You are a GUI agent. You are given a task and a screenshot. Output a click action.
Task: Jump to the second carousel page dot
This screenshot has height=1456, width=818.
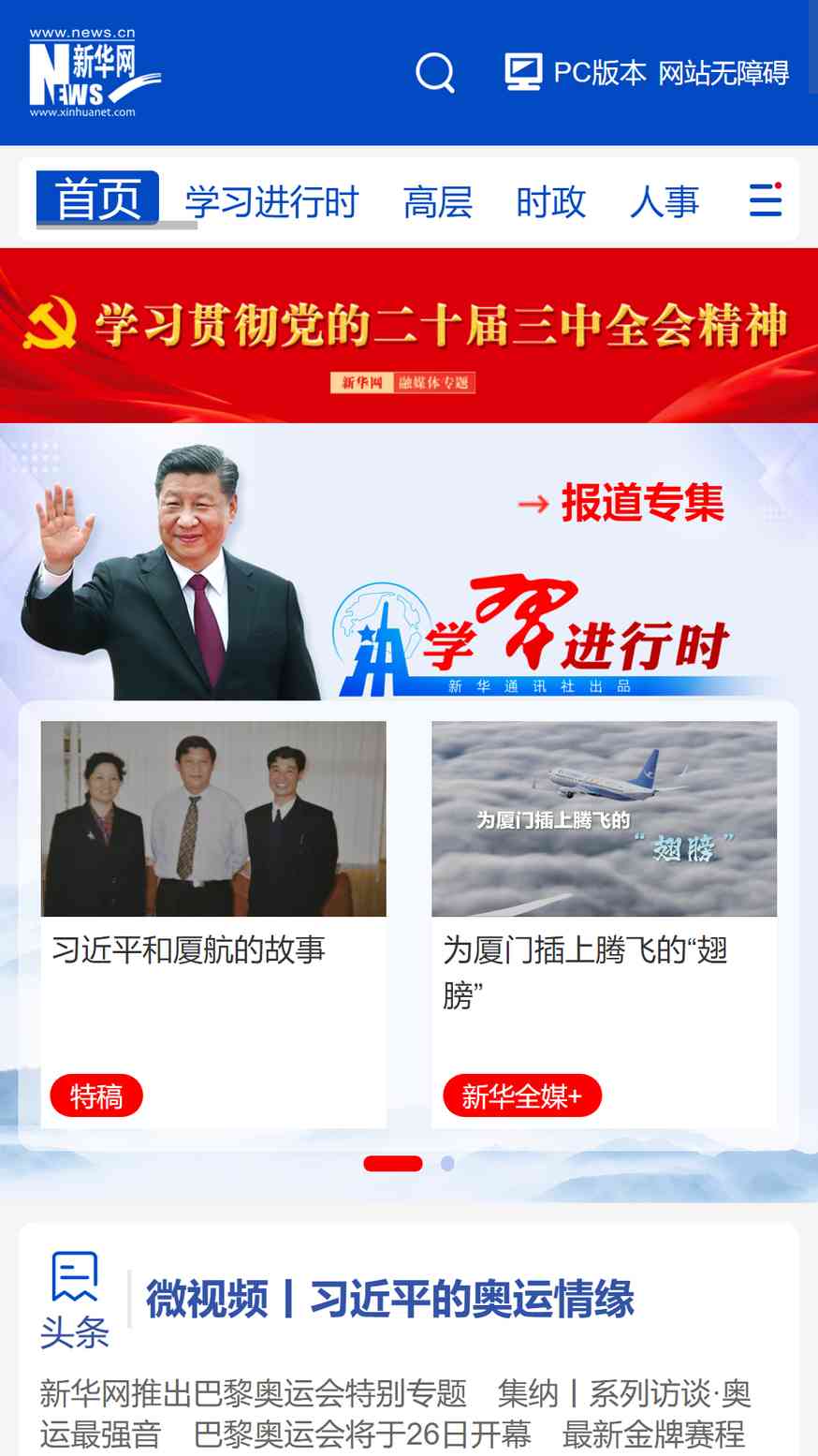click(447, 1163)
